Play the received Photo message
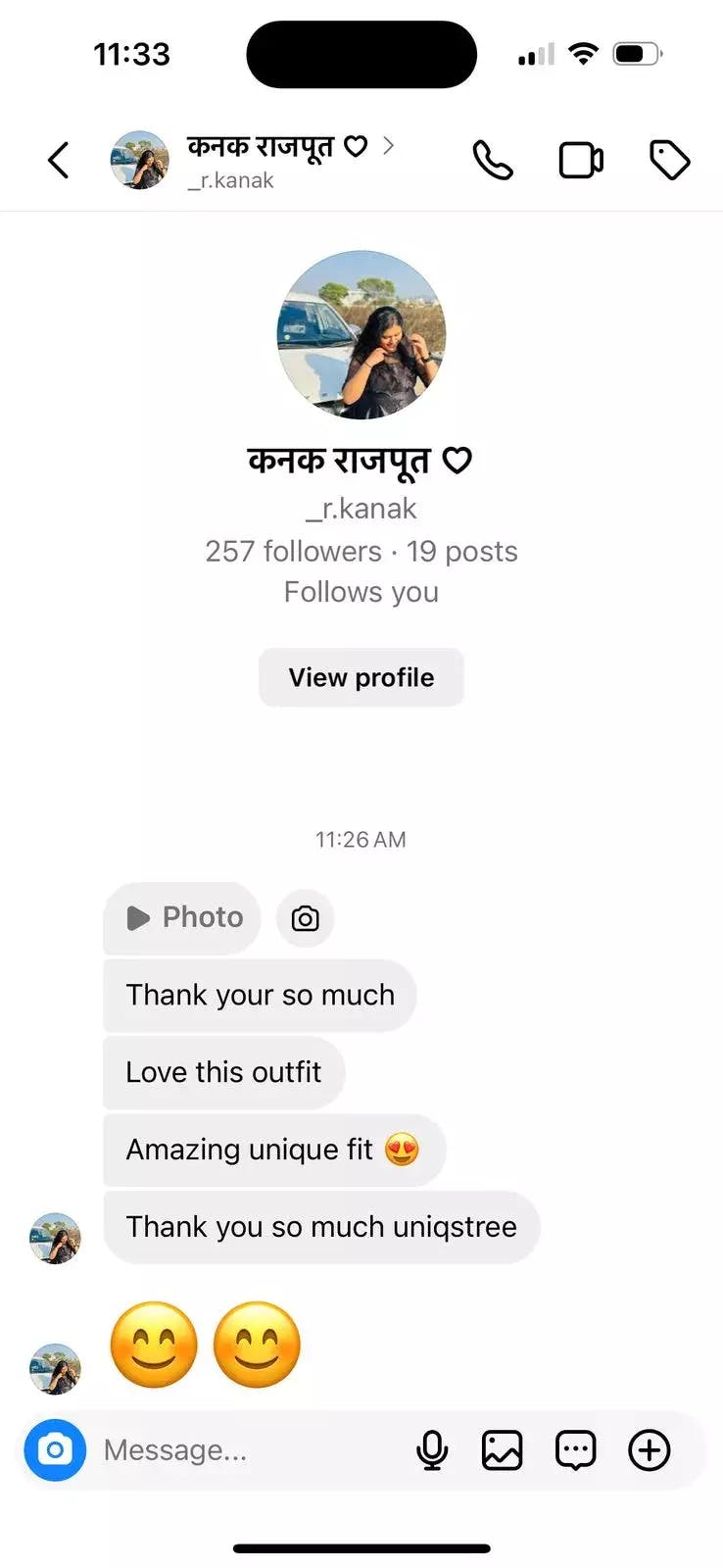Image resolution: width=723 pixels, height=1568 pixels. (x=183, y=917)
